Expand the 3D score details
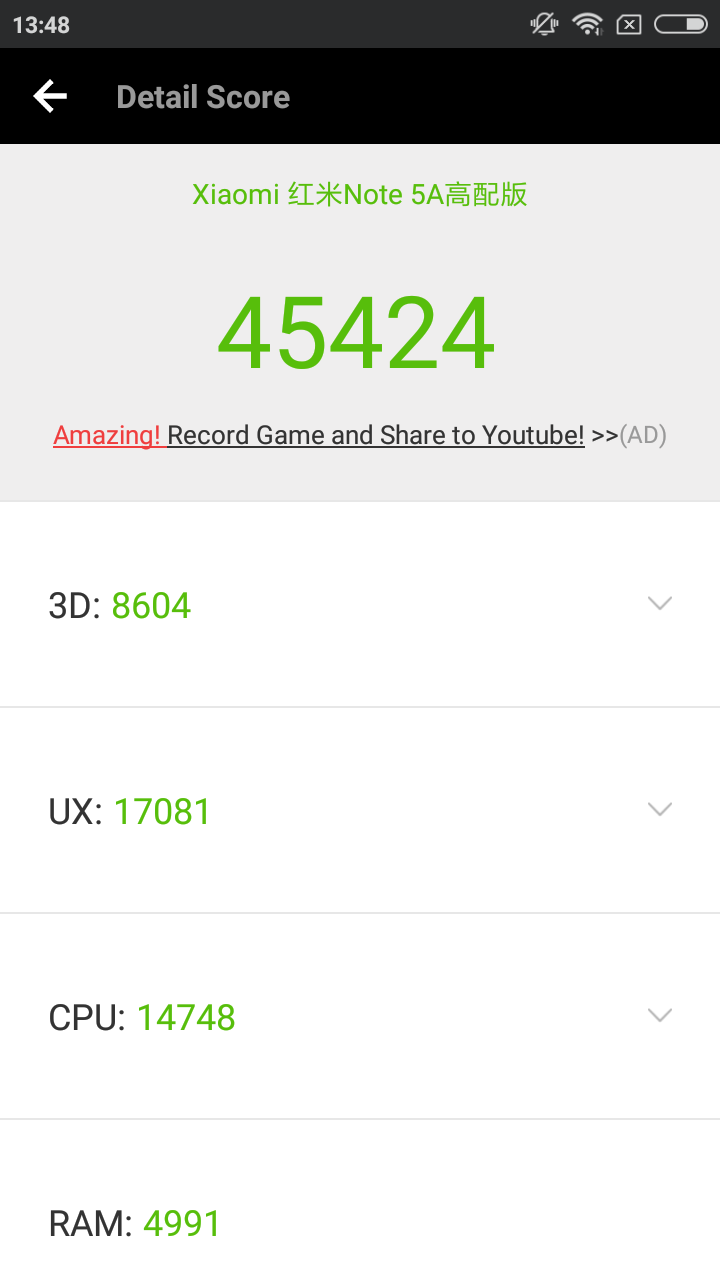 [659, 603]
